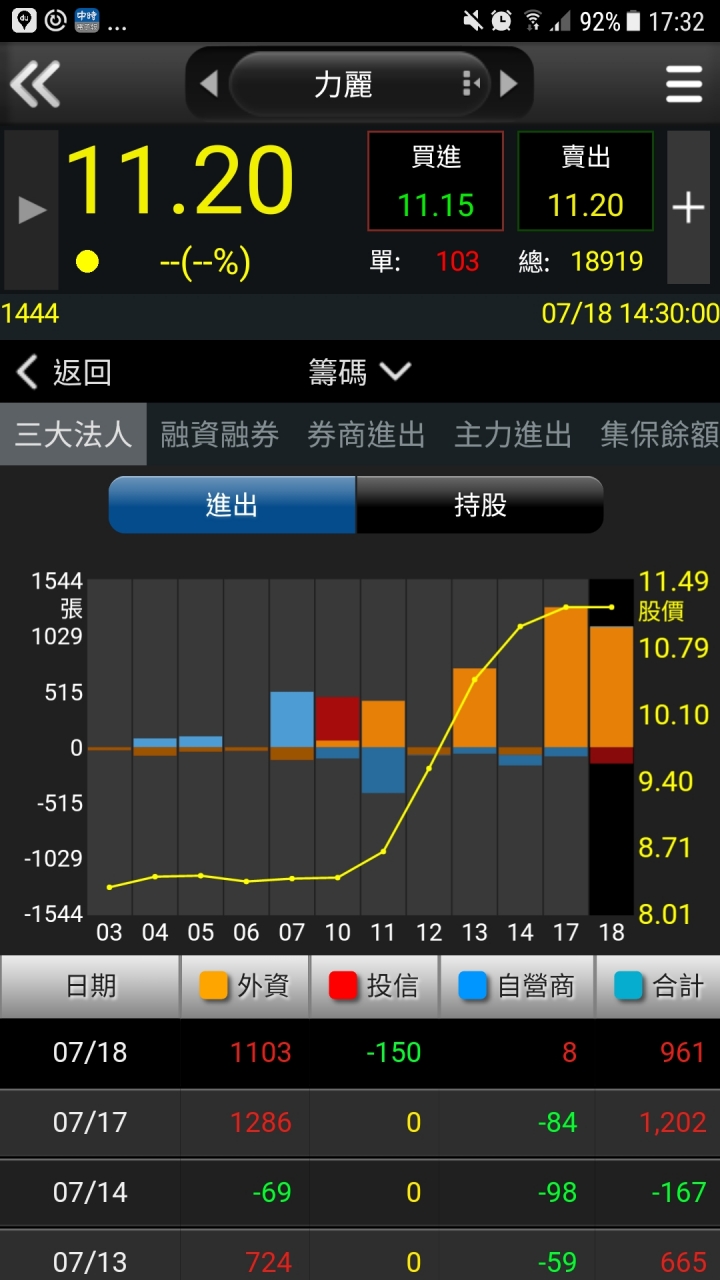The image size is (720, 1280).
Task: Tap the 買進 buy price box
Action: [x=435, y=182]
